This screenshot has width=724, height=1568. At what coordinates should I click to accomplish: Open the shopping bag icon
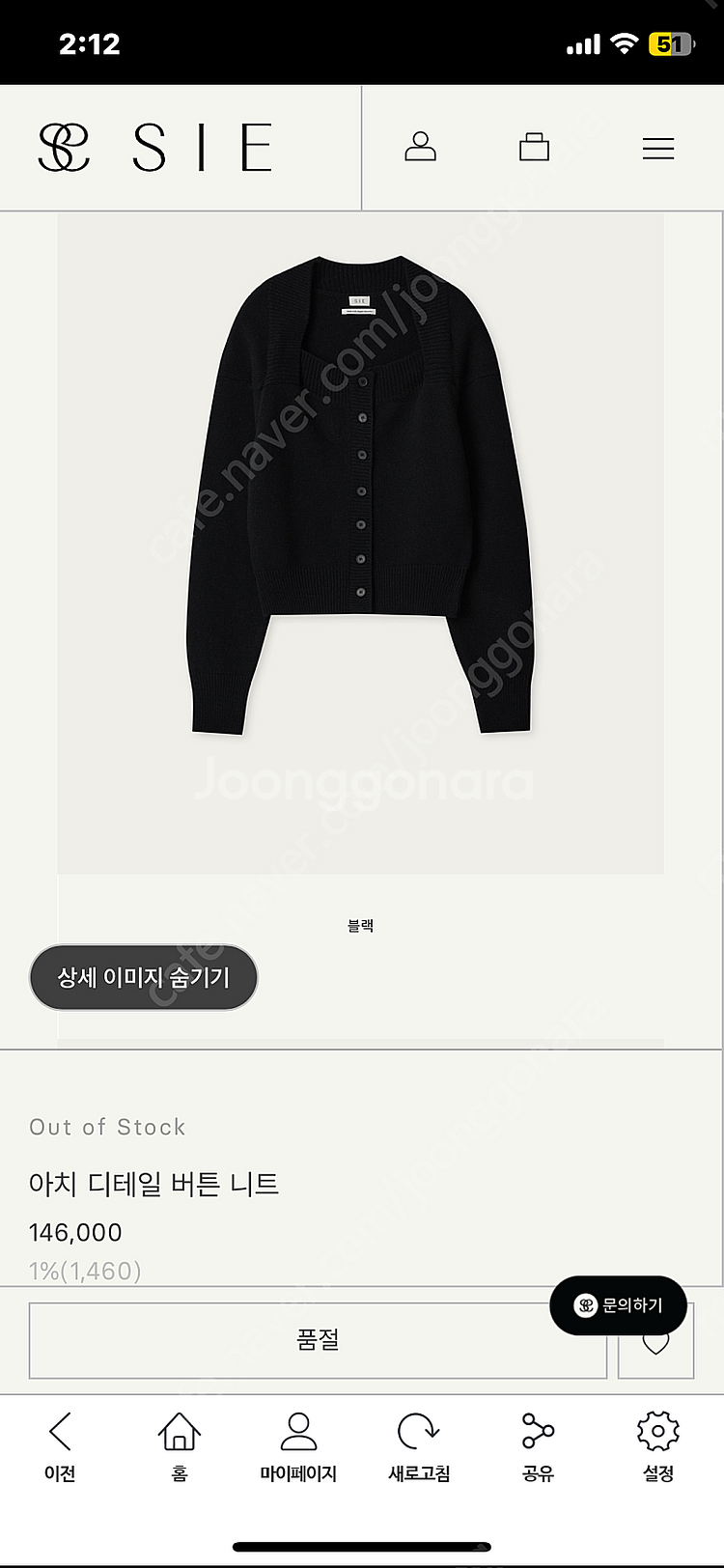tap(536, 148)
